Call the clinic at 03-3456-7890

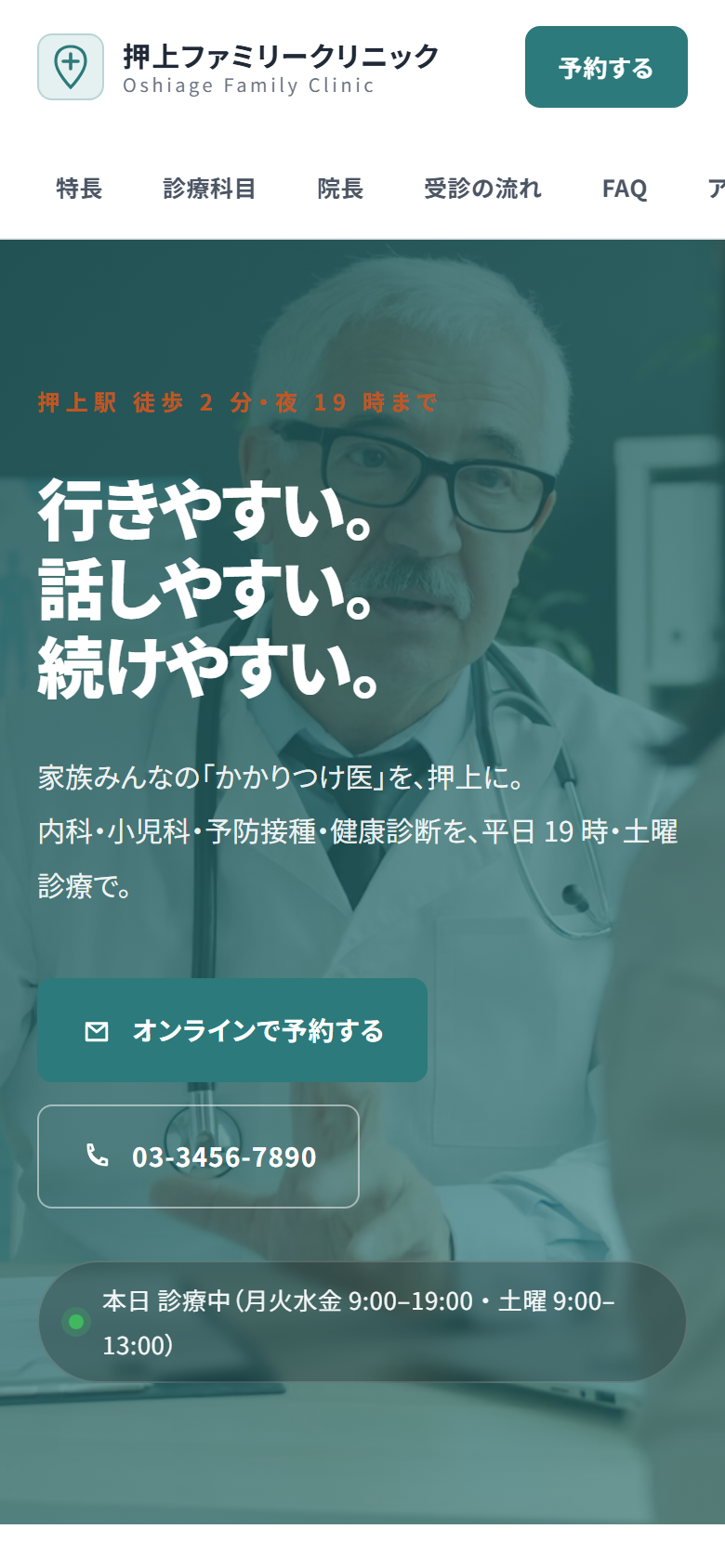198,1156
